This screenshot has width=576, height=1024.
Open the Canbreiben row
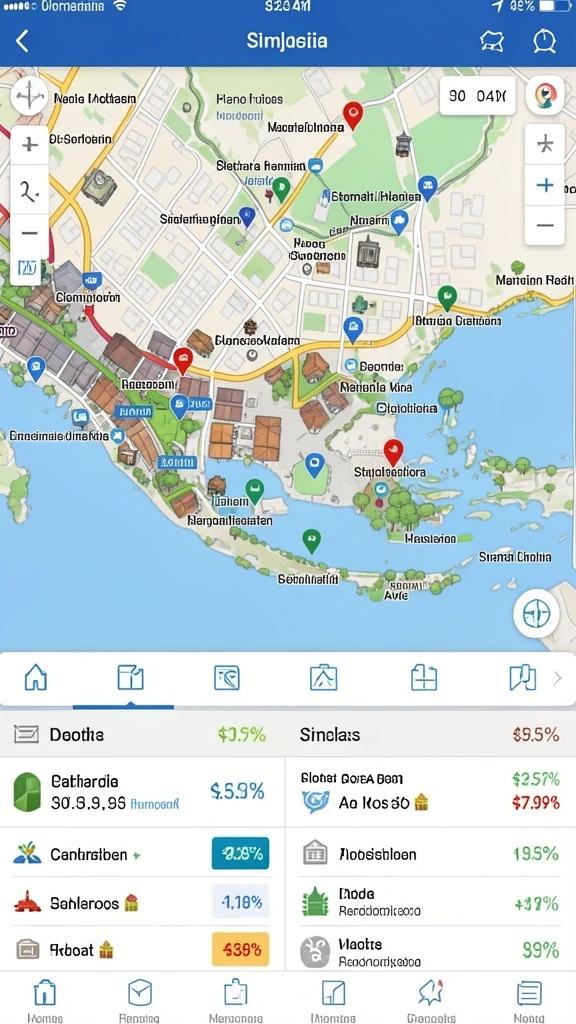(142, 854)
